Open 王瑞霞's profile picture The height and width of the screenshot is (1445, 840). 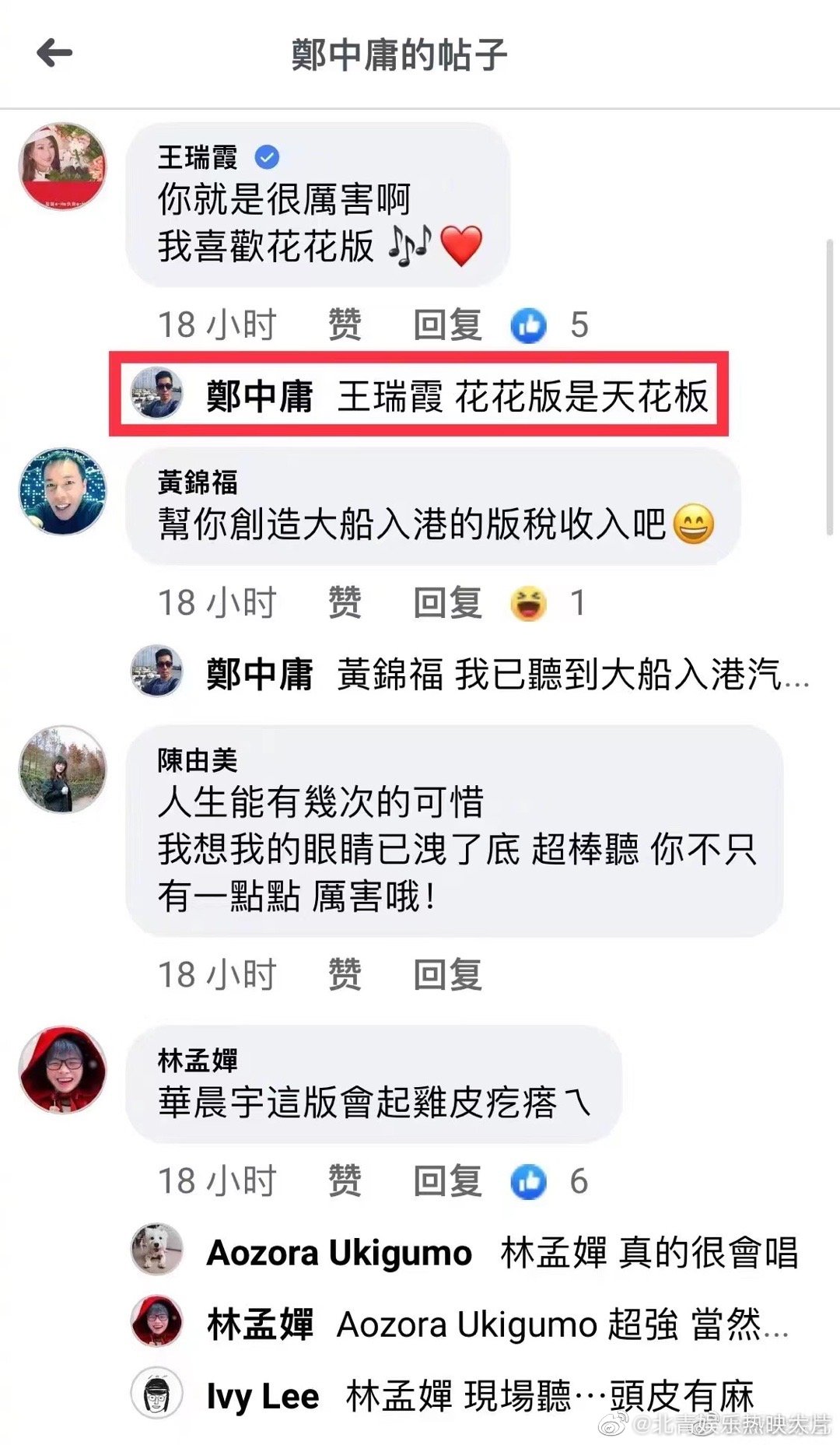tap(62, 167)
